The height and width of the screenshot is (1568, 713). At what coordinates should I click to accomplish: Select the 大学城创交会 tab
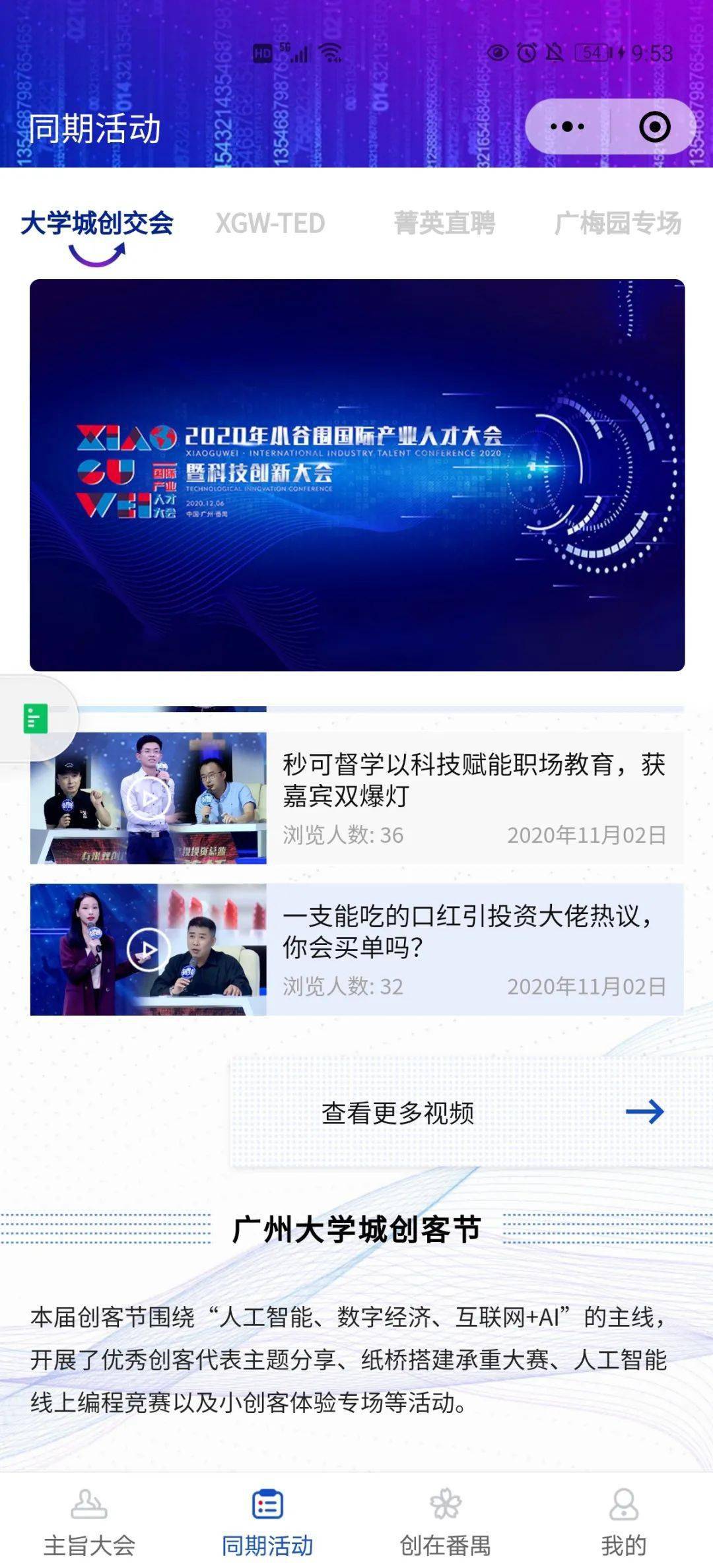(x=97, y=223)
